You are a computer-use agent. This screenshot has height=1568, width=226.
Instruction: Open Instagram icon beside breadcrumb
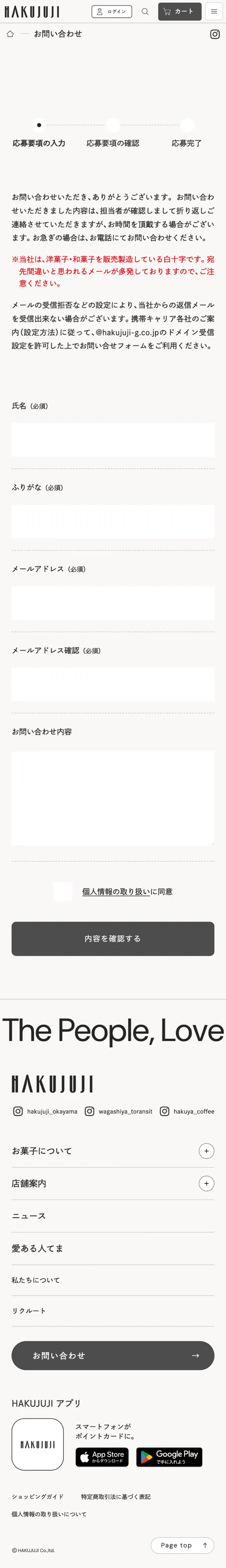(x=214, y=34)
